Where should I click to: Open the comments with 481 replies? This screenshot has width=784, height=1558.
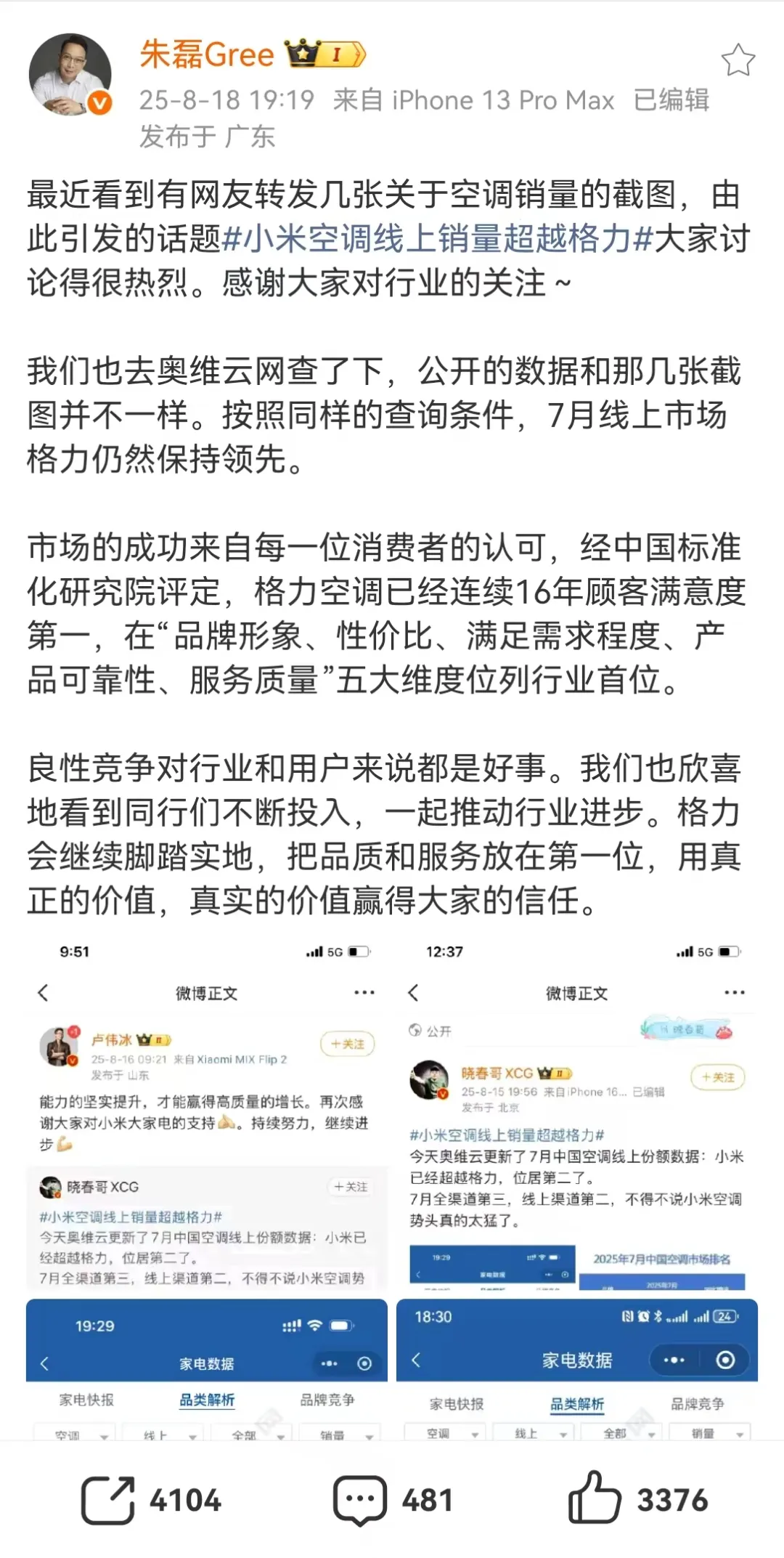coord(360,1499)
